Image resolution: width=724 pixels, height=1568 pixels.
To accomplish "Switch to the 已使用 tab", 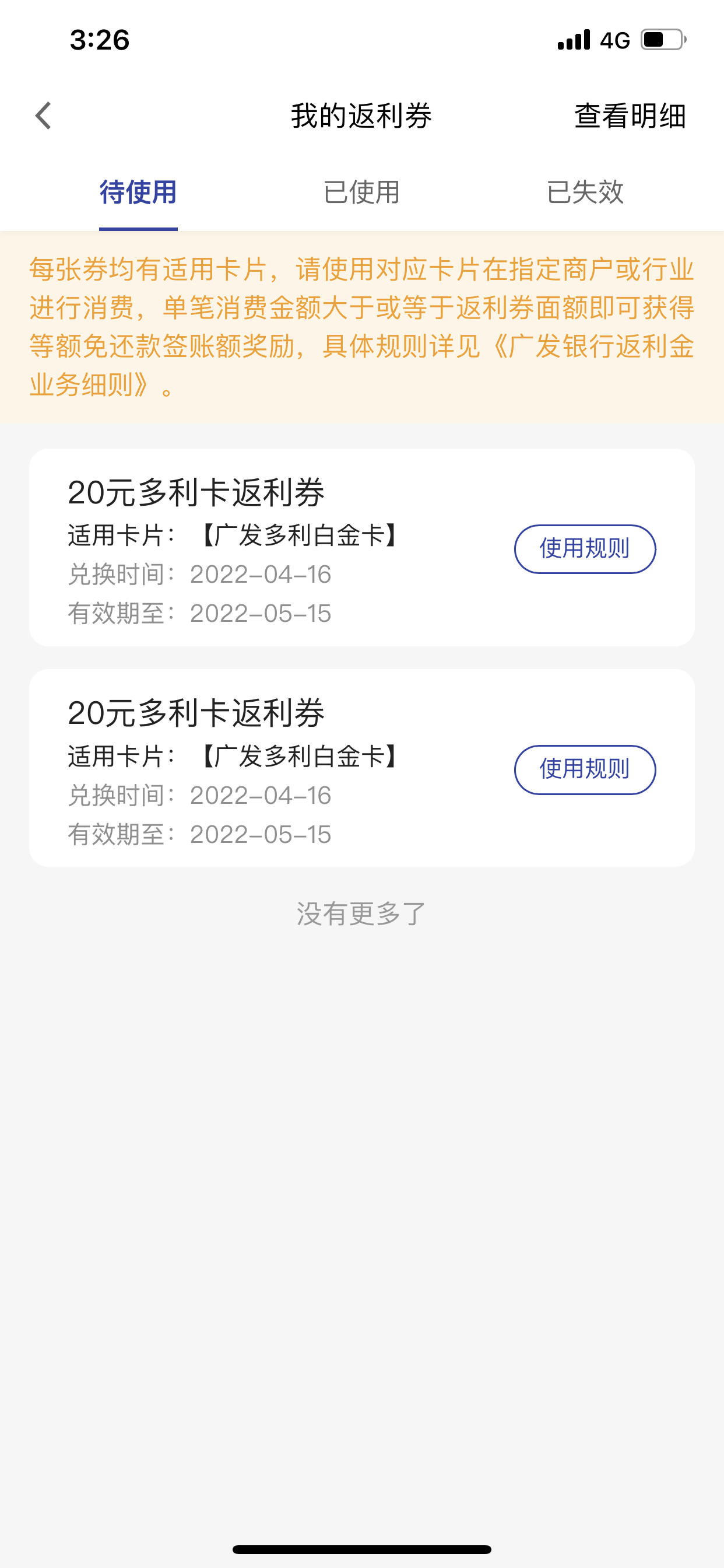I will pyautogui.click(x=361, y=192).
